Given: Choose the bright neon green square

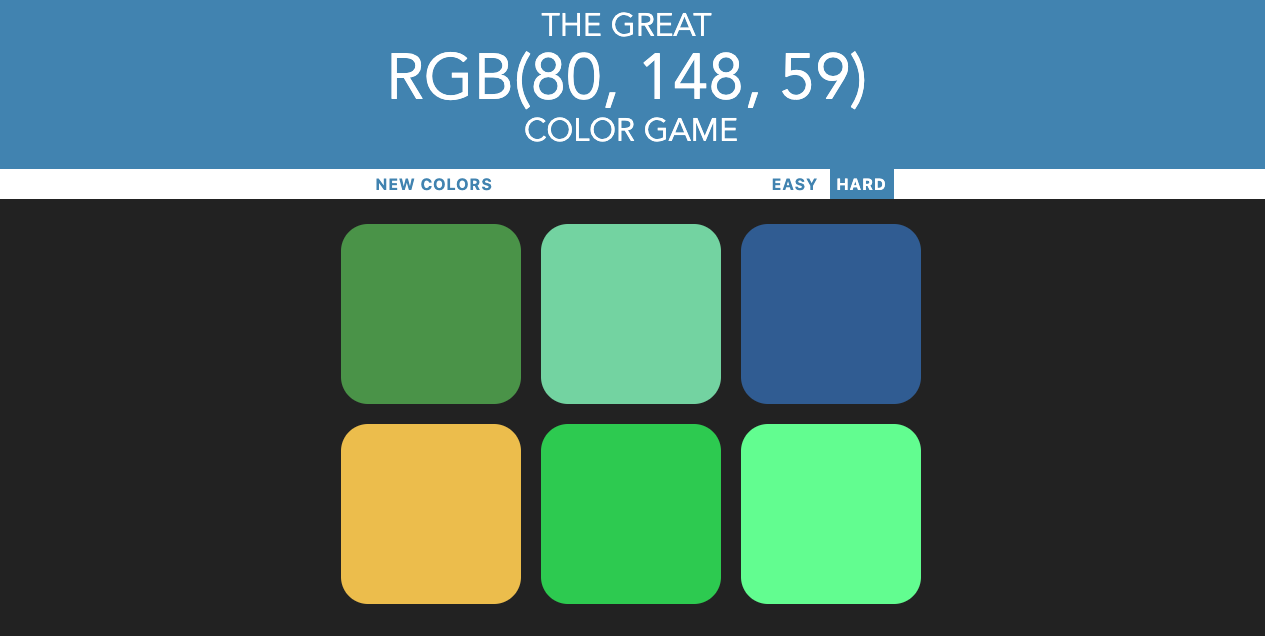Looking at the screenshot, I should tap(831, 514).
